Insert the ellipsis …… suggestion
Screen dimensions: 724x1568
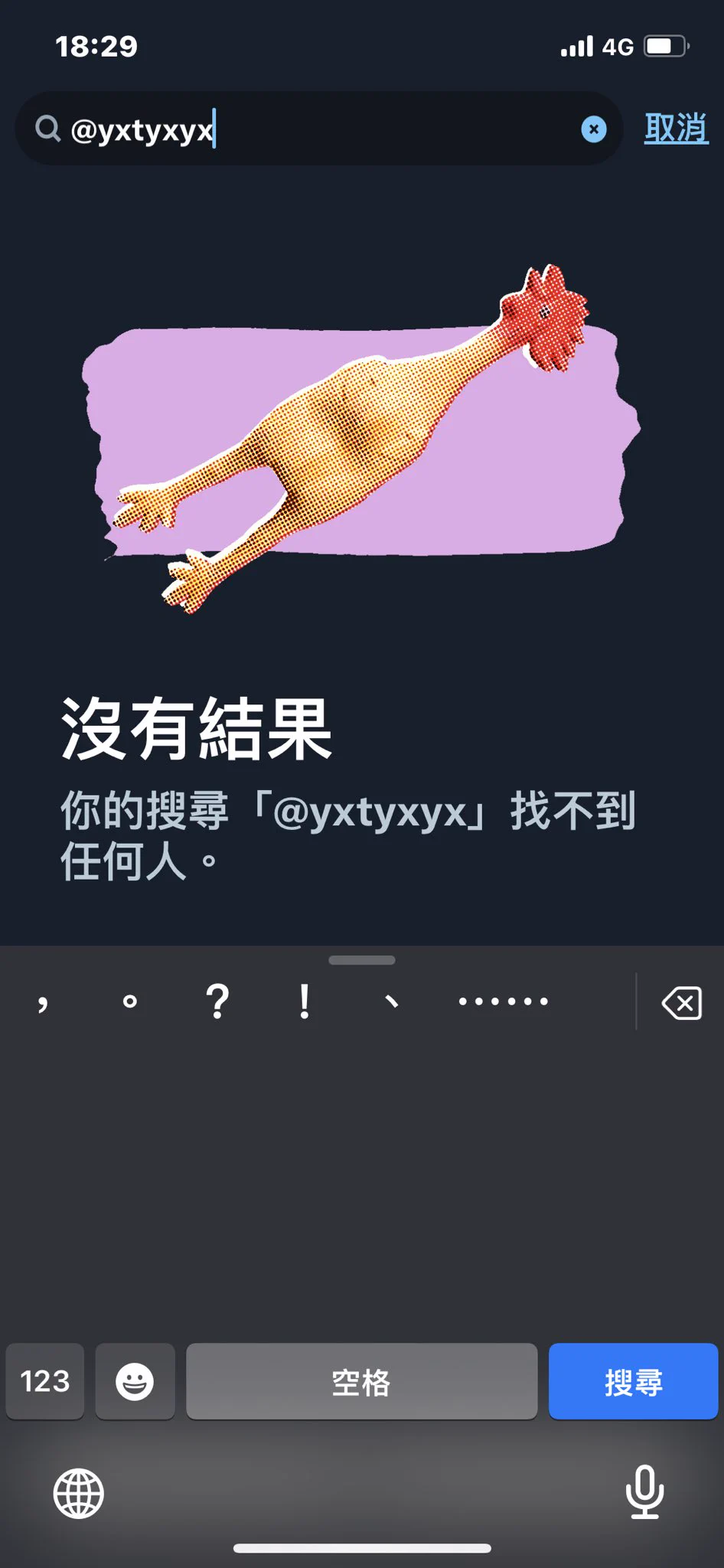point(503,1001)
